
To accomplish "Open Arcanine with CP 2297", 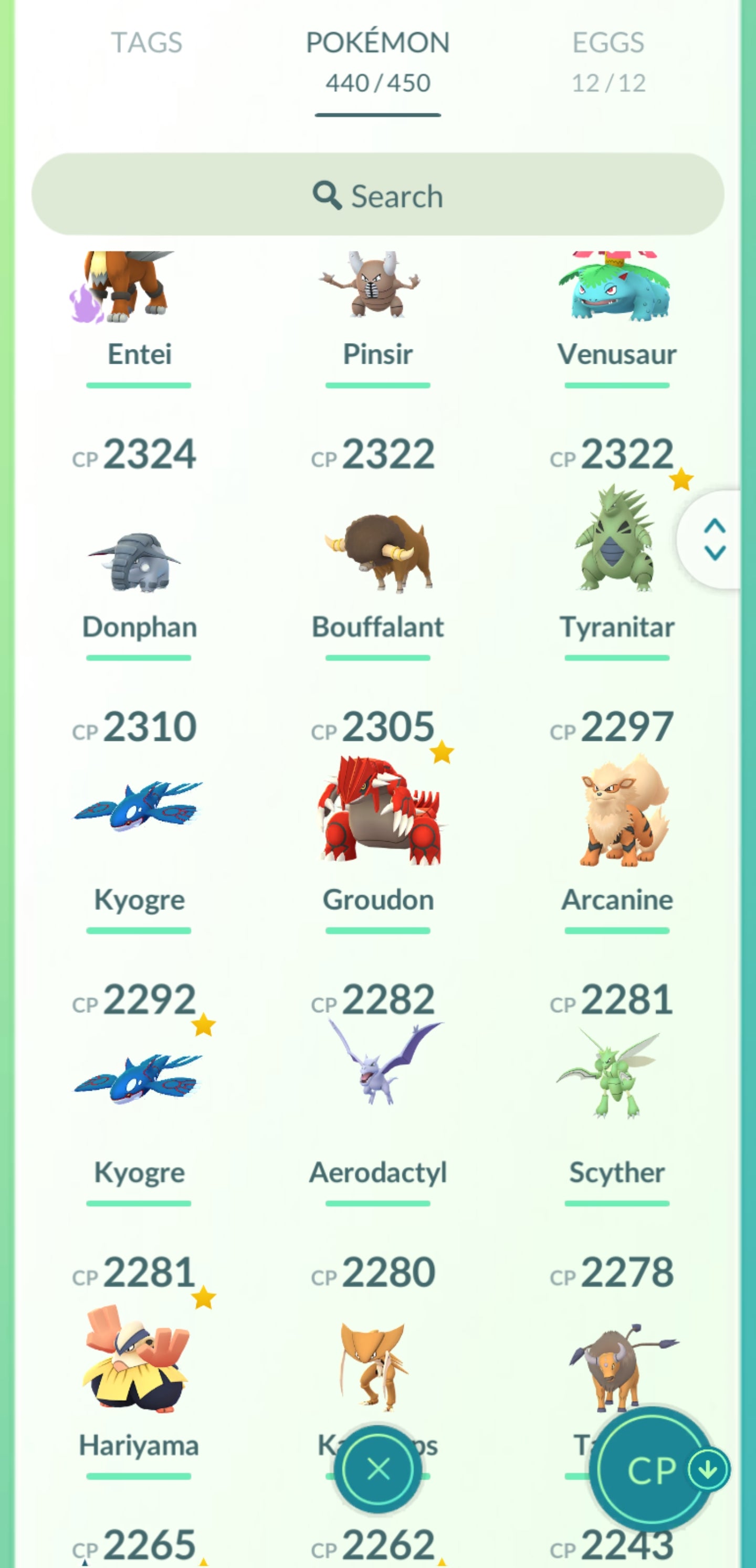I will click(x=616, y=815).
